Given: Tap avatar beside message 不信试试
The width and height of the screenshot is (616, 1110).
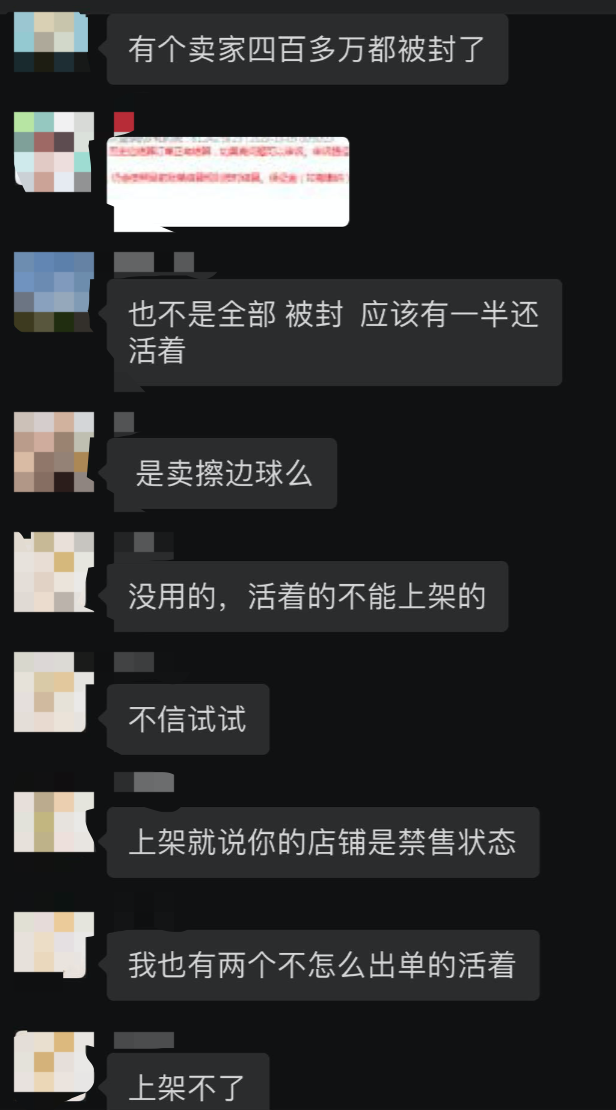Looking at the screenshot, I should [54, 692].
